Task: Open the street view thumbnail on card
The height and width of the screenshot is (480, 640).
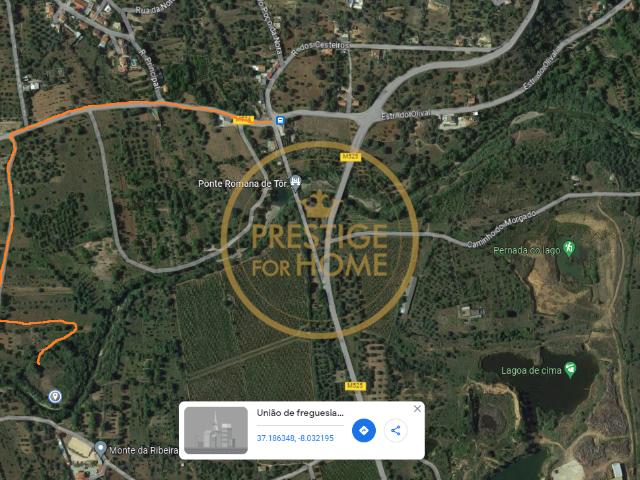Action: tap(216, 430)
